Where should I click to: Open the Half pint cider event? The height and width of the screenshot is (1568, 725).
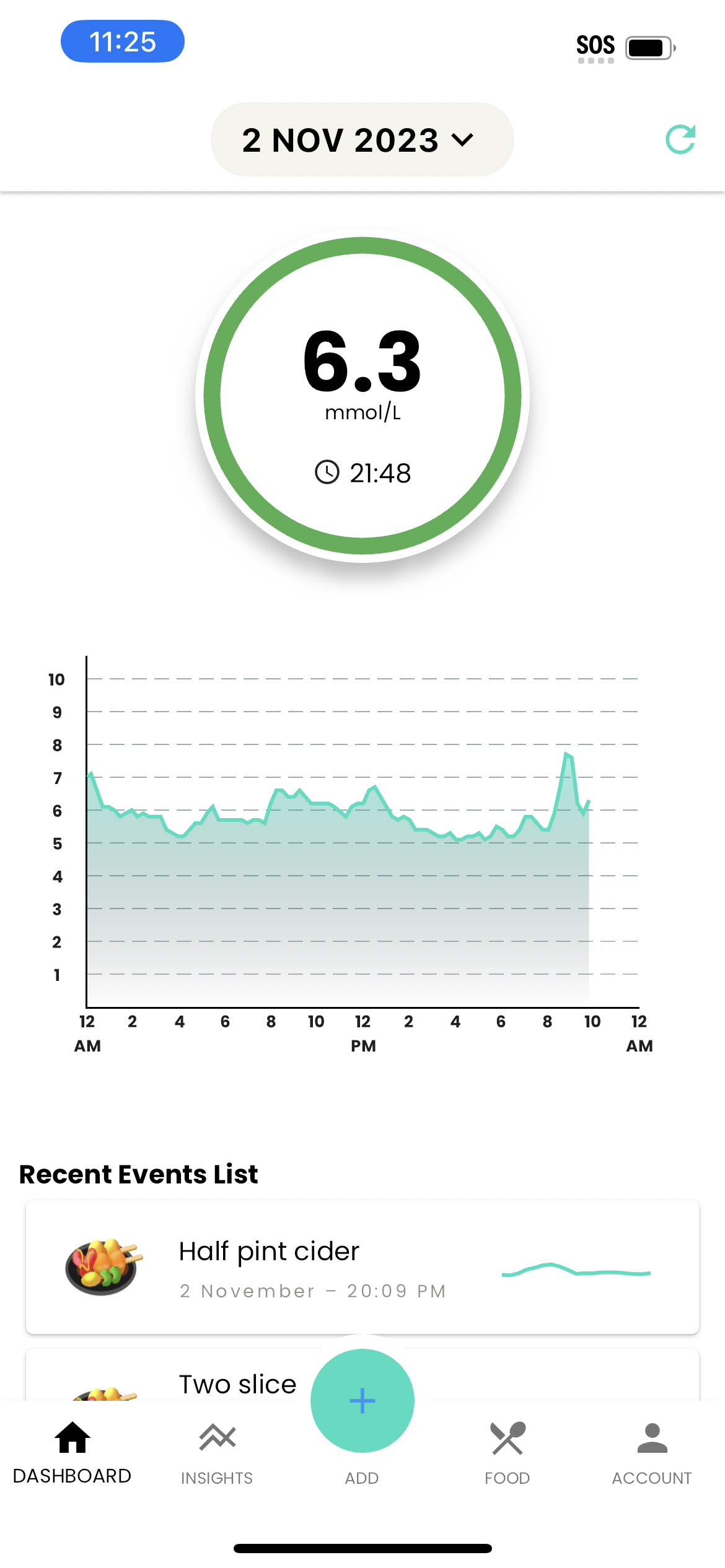362,1267
